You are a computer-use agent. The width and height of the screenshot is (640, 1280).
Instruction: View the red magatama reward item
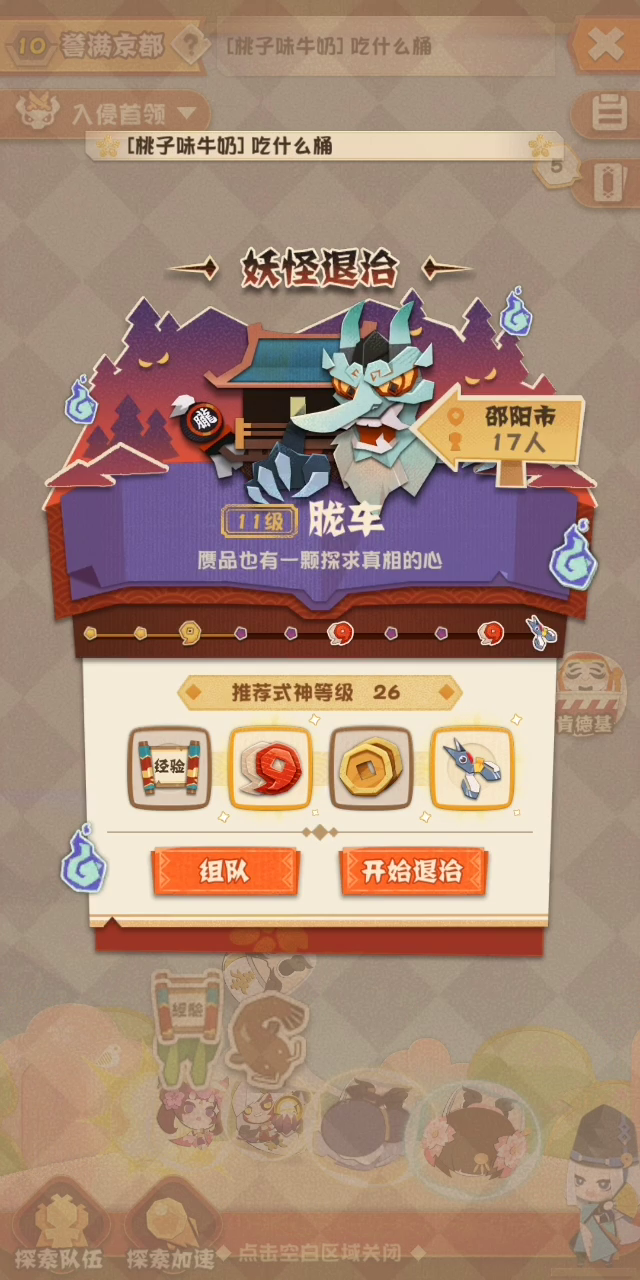pyautogui.click(x=270, y=768)
